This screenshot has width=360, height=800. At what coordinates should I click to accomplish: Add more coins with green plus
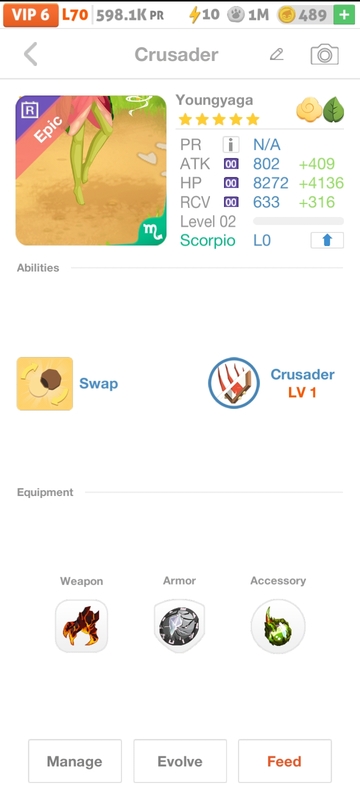click(344, 15)
